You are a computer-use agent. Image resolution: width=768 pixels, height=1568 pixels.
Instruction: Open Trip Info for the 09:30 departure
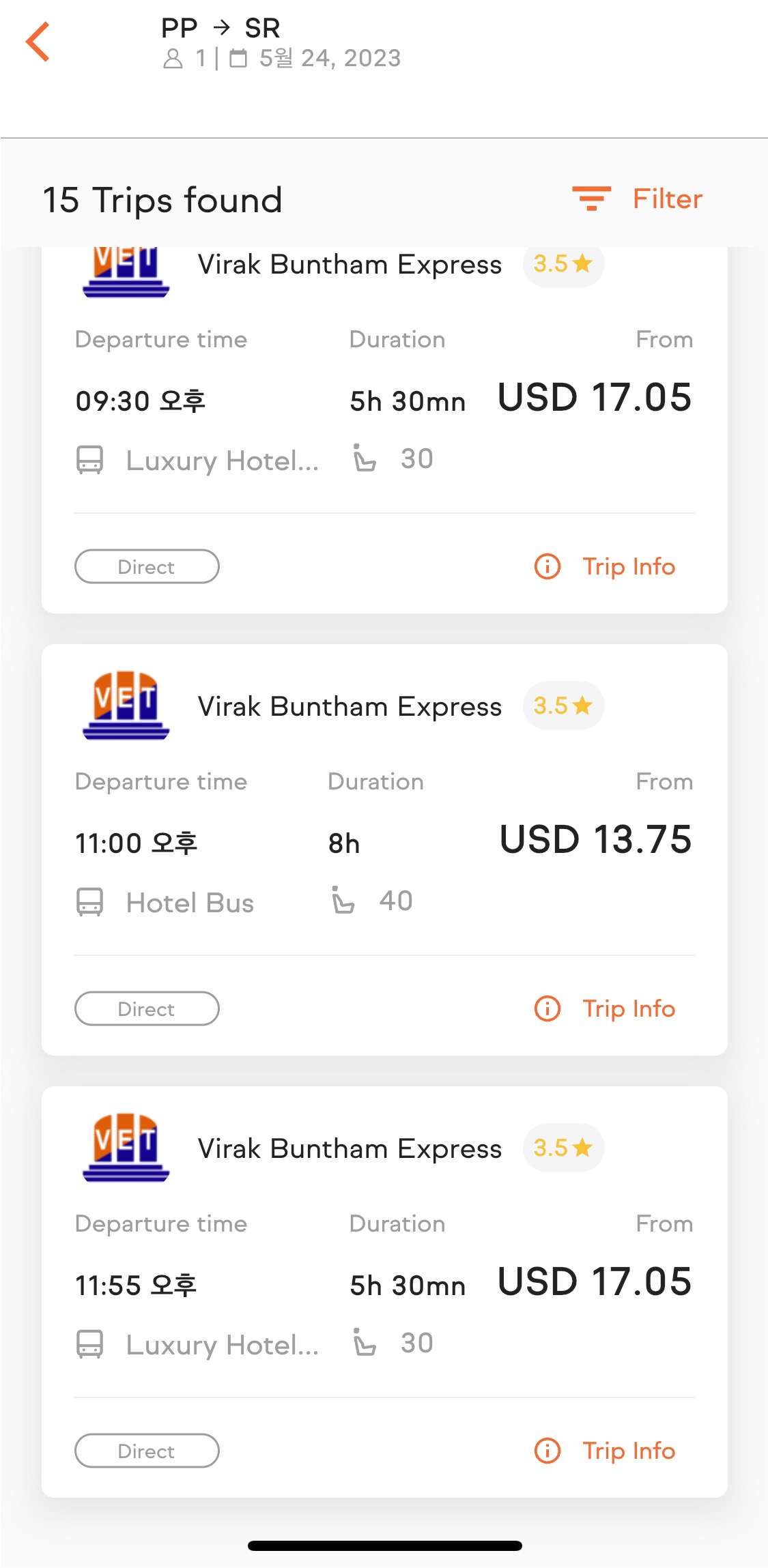pyautogui.click(x=604, y=566)
